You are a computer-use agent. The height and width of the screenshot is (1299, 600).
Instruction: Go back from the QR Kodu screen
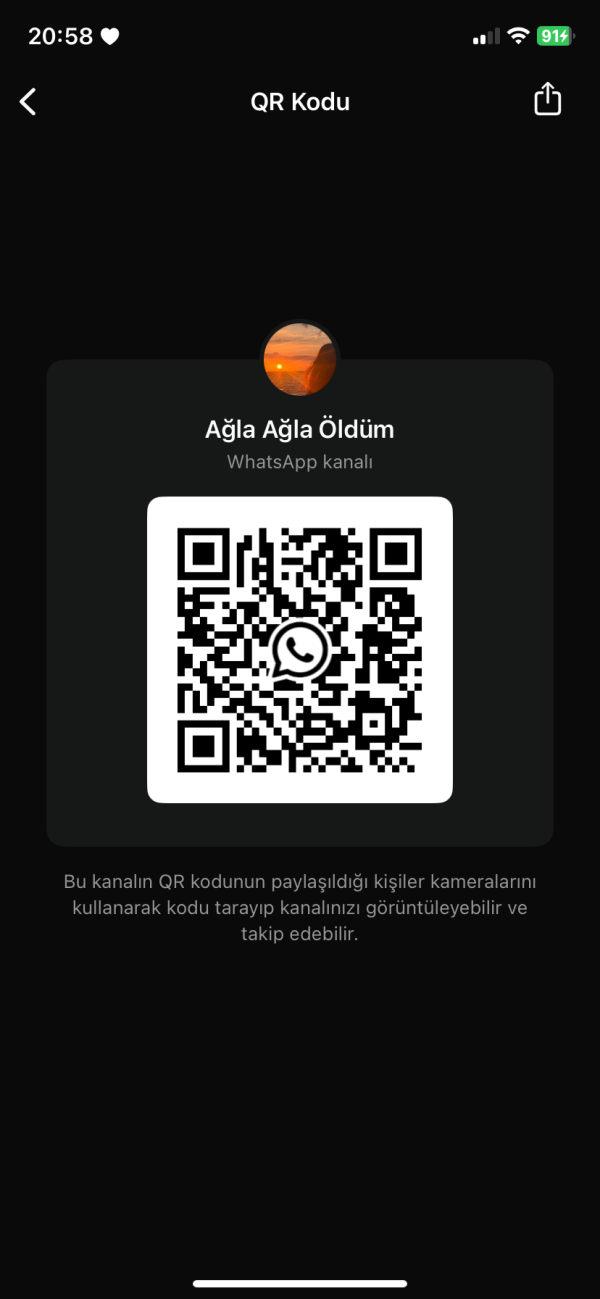[28, 101]
